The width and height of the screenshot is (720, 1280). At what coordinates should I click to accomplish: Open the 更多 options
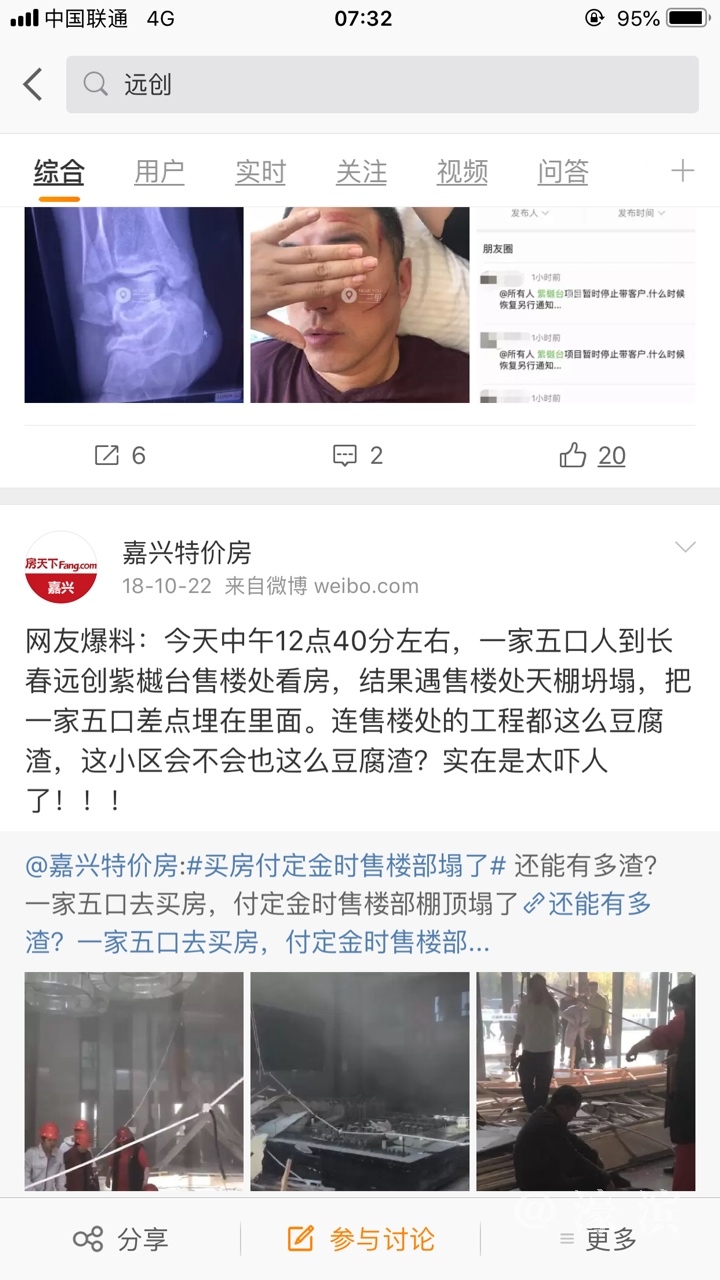coord(598,1240)
